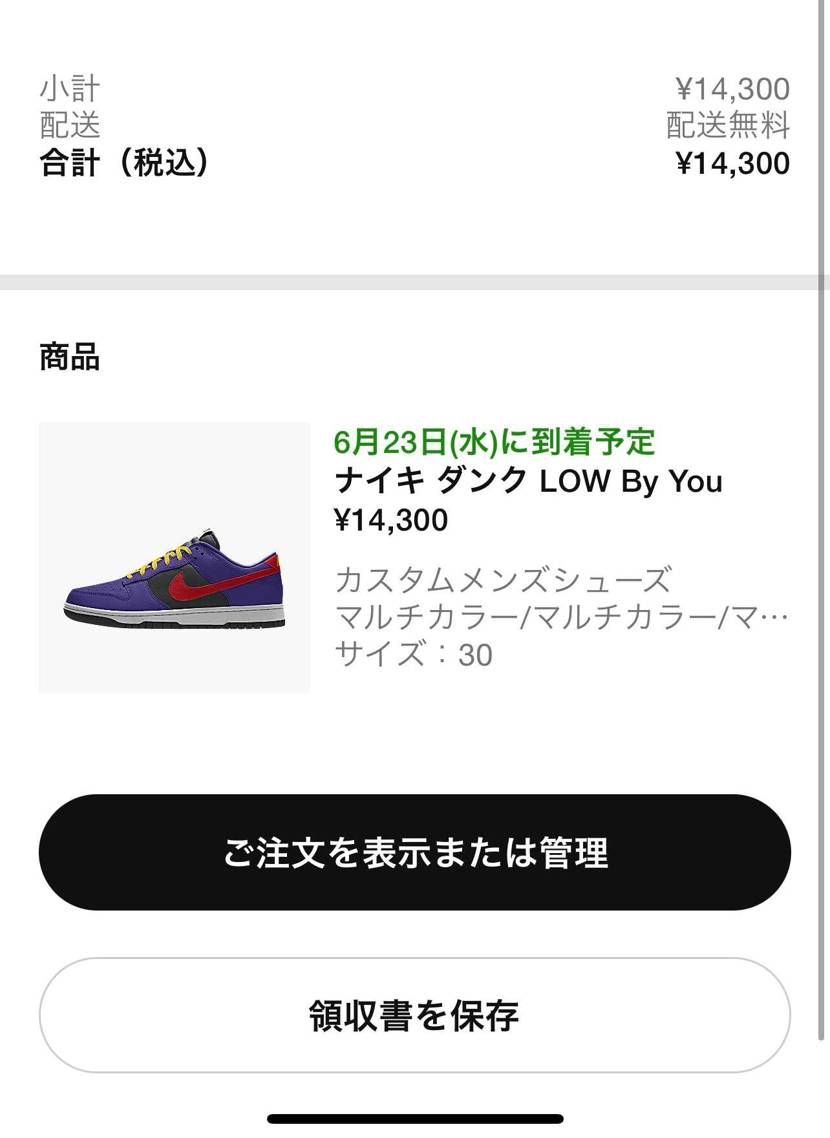Click the 配送 shipping row label
Viewport: 830px width, 1138px height.
click(x=64, y=126)
